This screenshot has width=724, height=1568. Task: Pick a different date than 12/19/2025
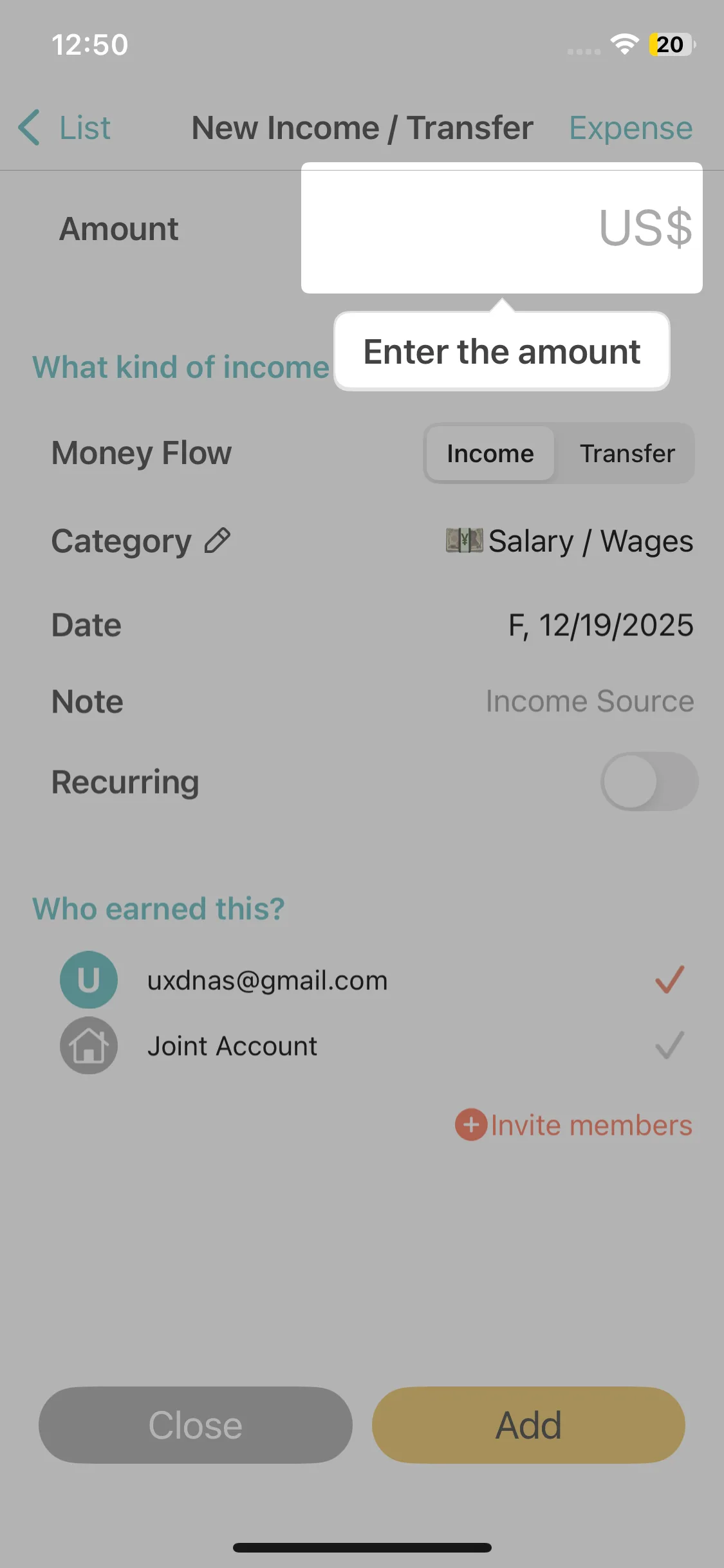pos(600,625)
